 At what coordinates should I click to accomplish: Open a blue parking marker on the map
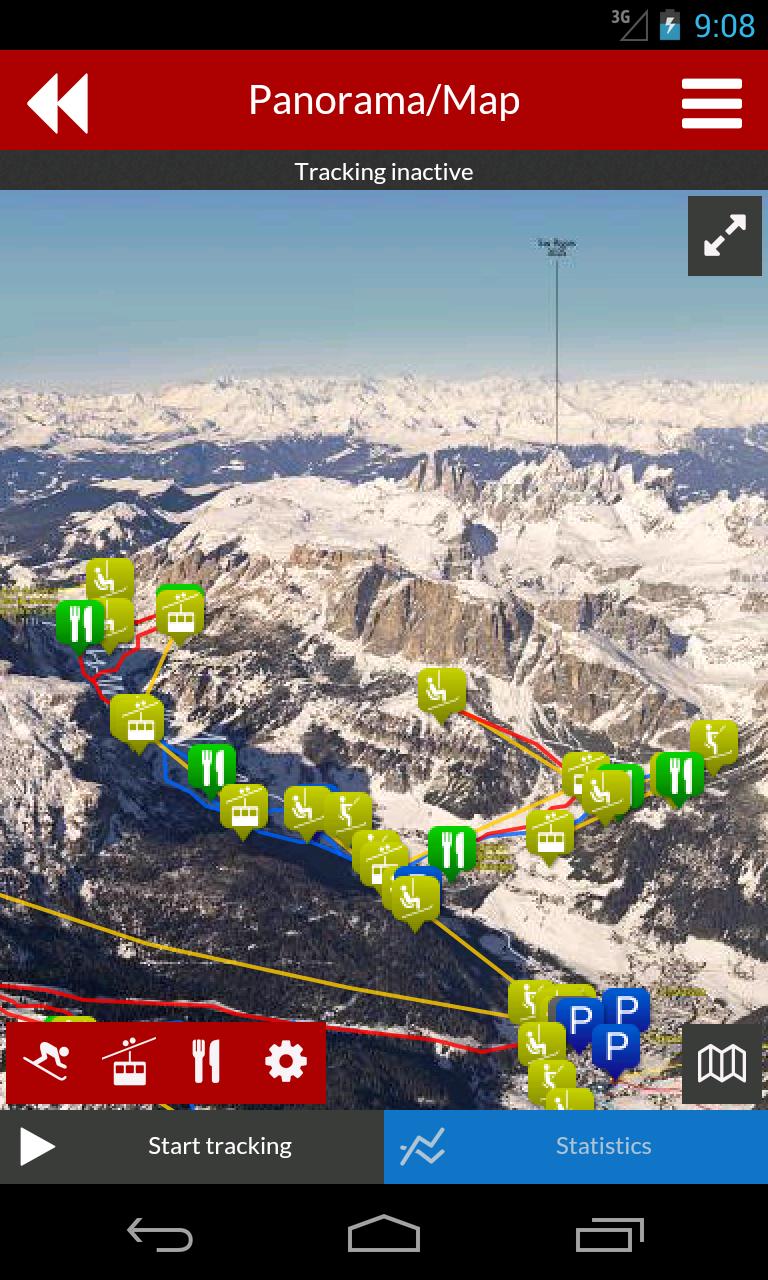[x=622, y=1013]
